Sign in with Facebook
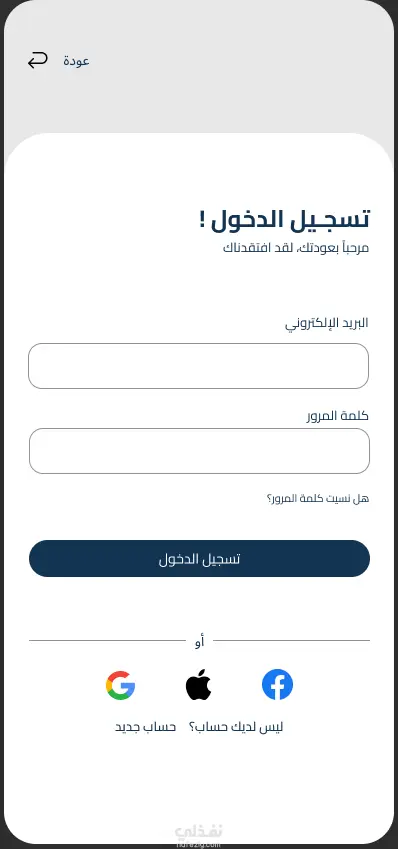The image size is (398, 849). [277, 684]
